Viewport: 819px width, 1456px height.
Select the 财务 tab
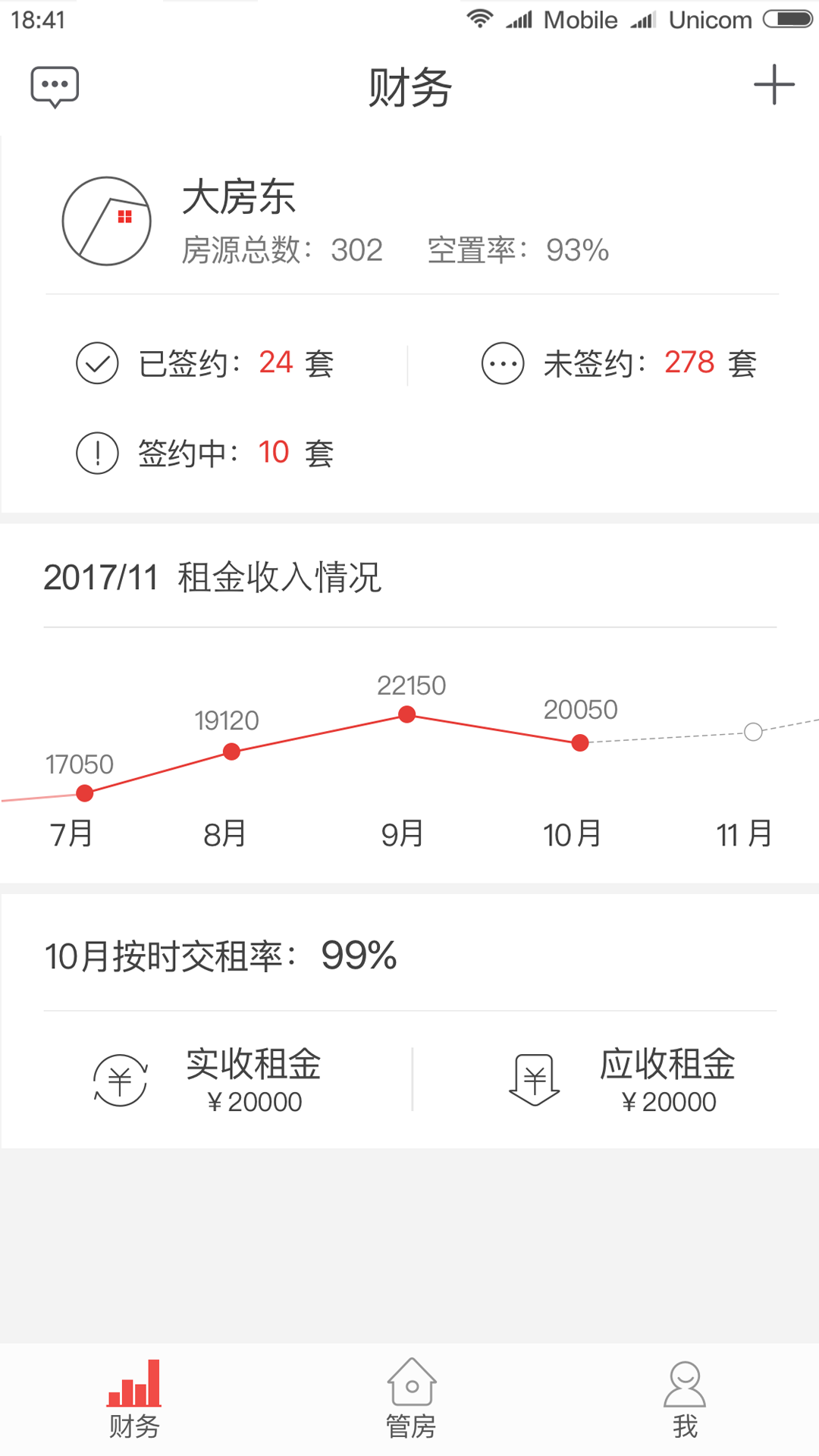(134, 1400)
